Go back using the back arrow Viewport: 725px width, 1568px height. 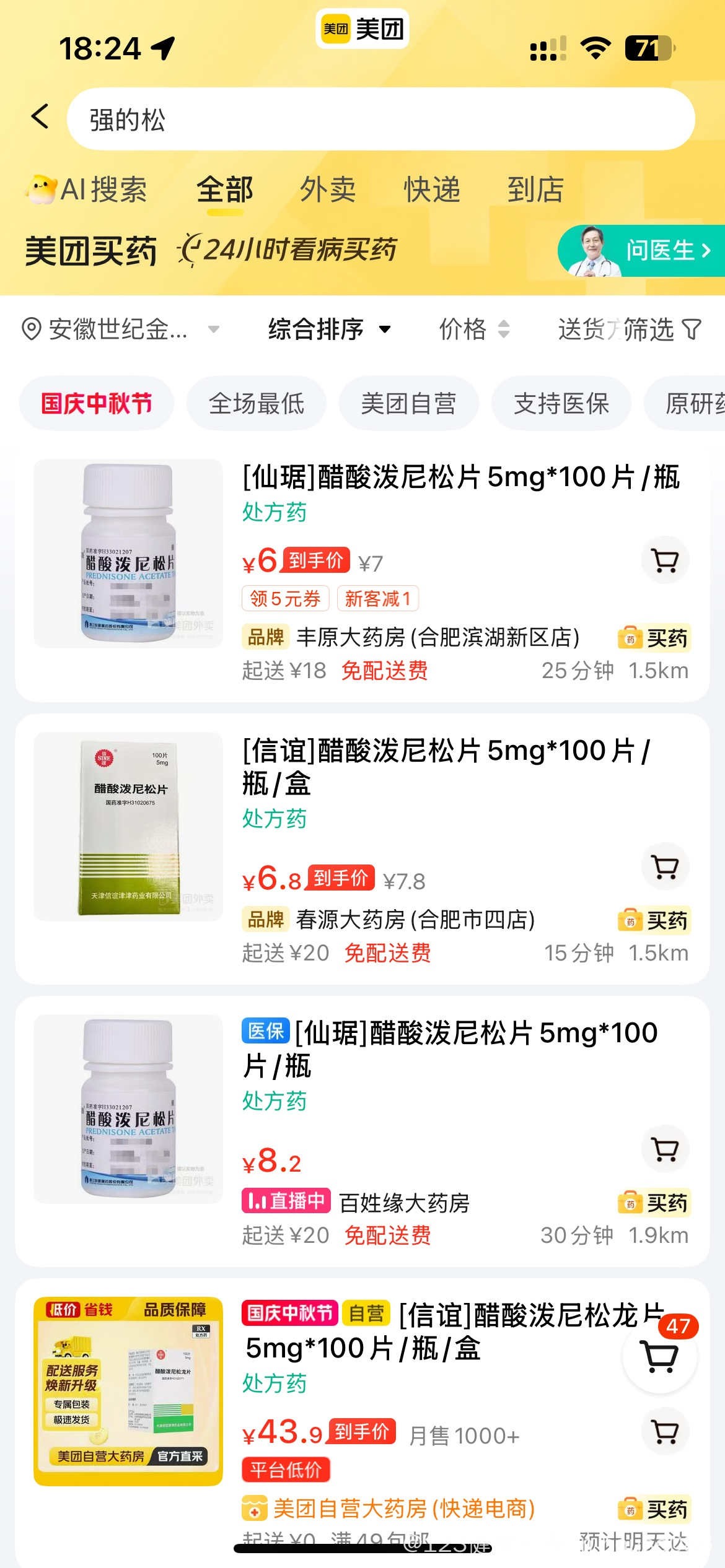(x=40, y=117)
